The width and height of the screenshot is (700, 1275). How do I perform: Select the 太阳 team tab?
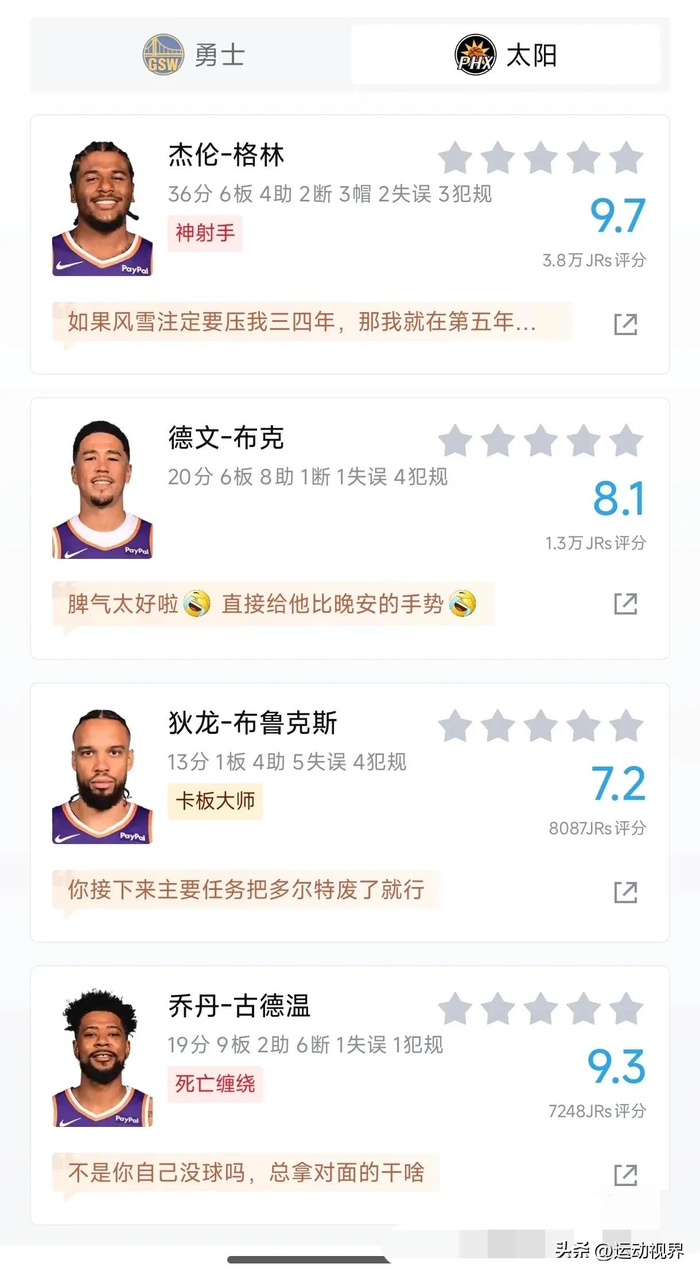[506, 54]
